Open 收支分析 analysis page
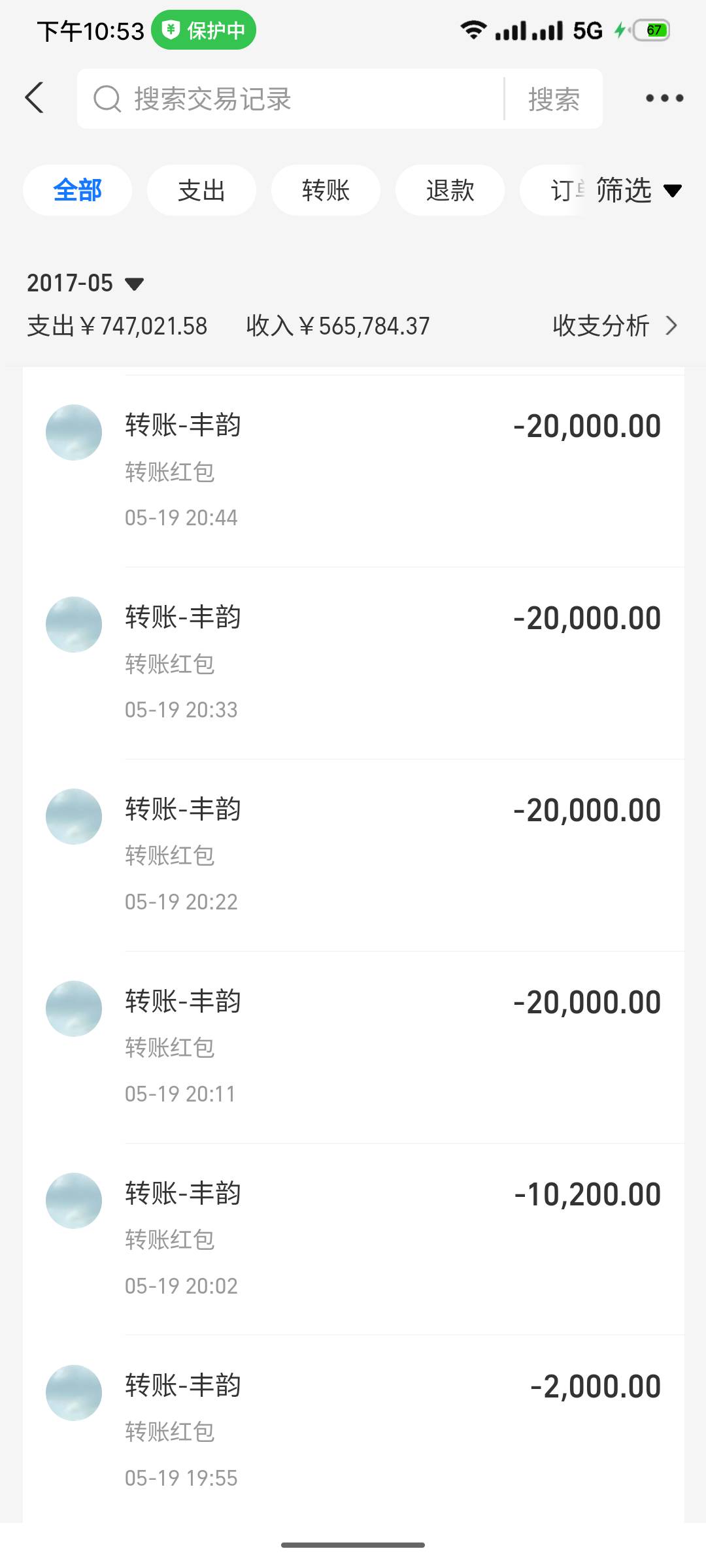 pyautogui.click(x=615, y=325)
